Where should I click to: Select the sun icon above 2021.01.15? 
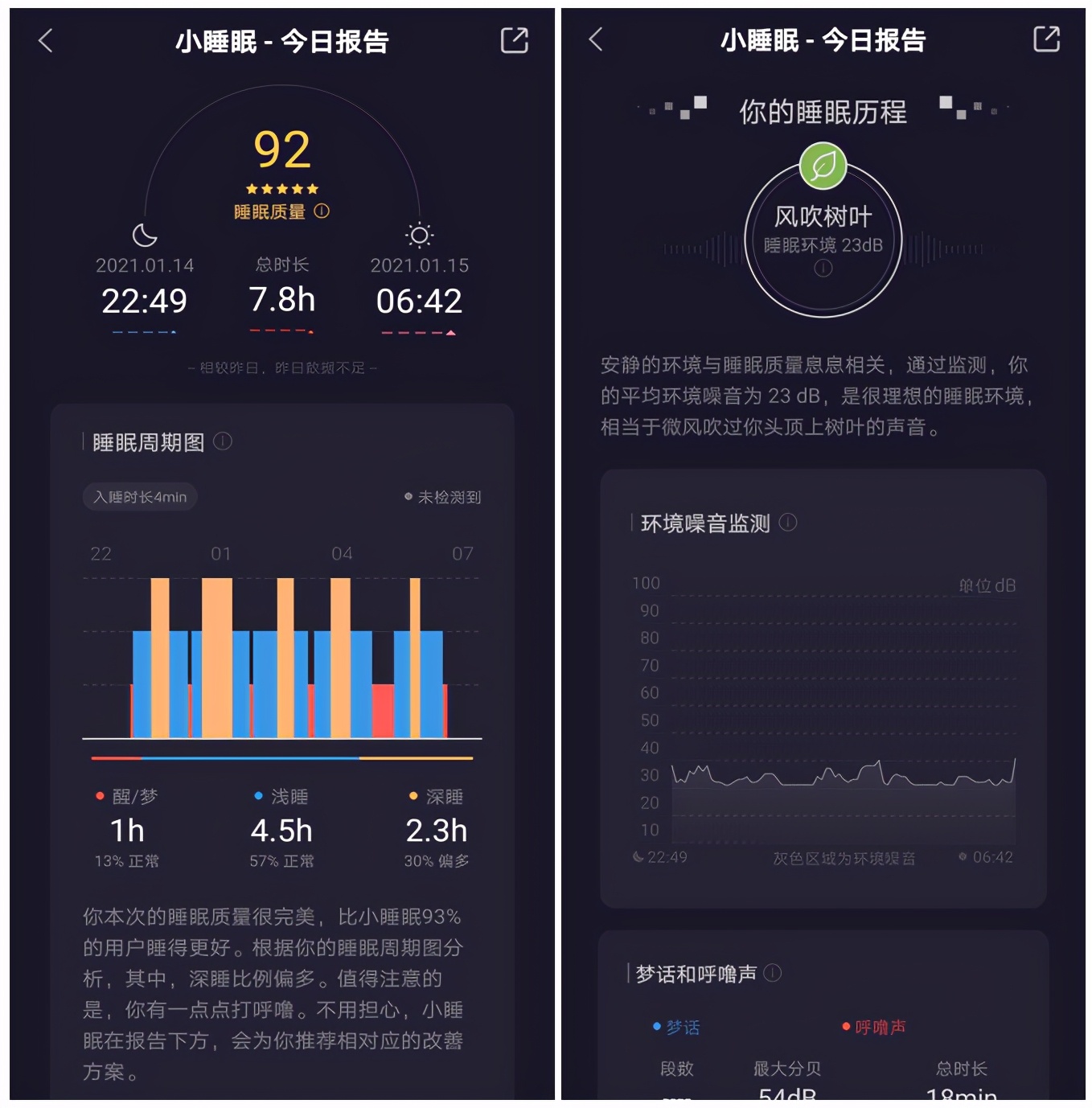pyautogui.click(x=419, y=236)
